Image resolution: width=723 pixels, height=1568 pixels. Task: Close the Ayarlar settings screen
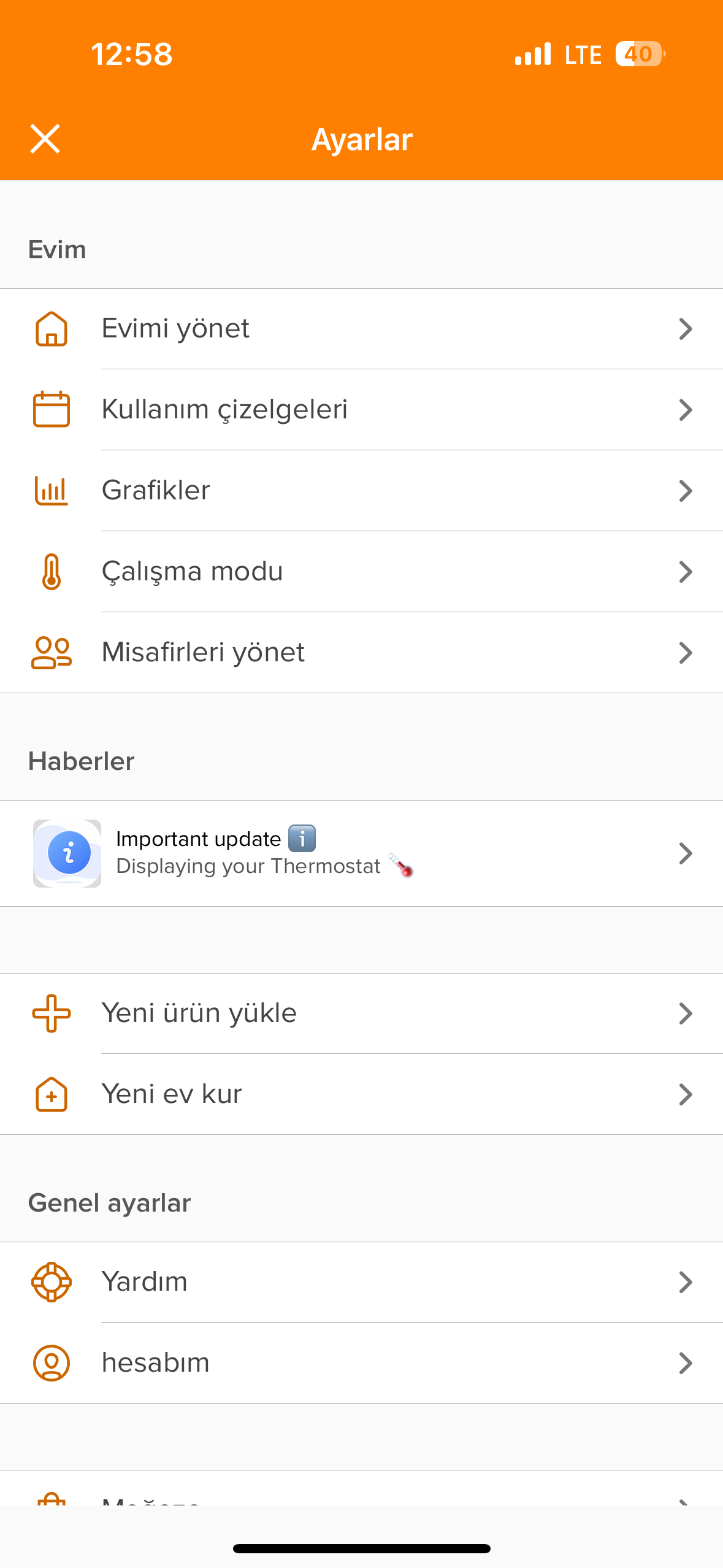click(x=45, y=139)
